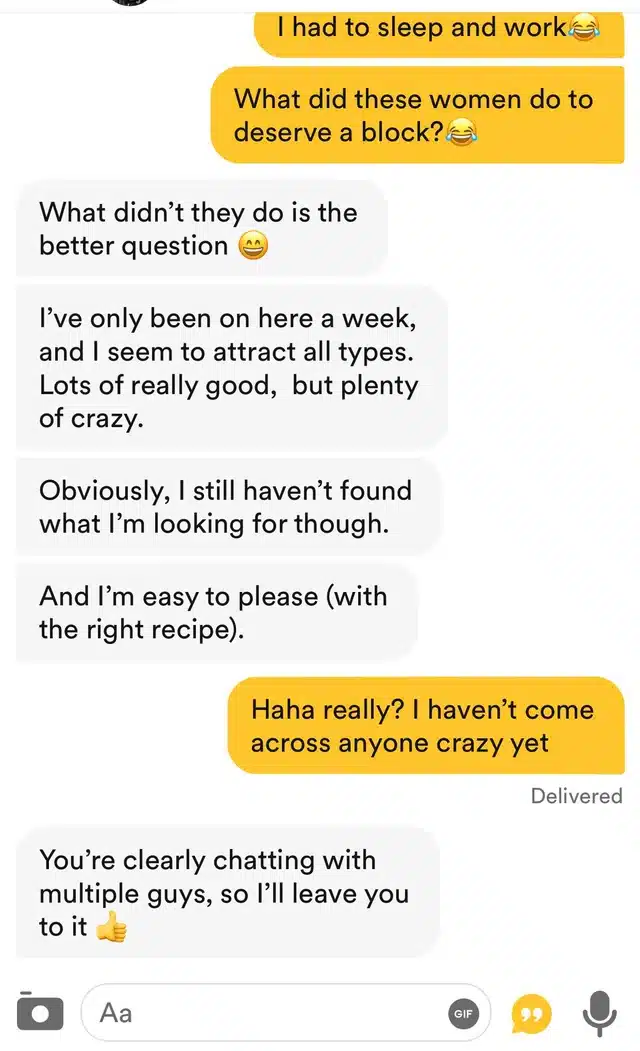Tap the Aa message input field

[285, 1012]
